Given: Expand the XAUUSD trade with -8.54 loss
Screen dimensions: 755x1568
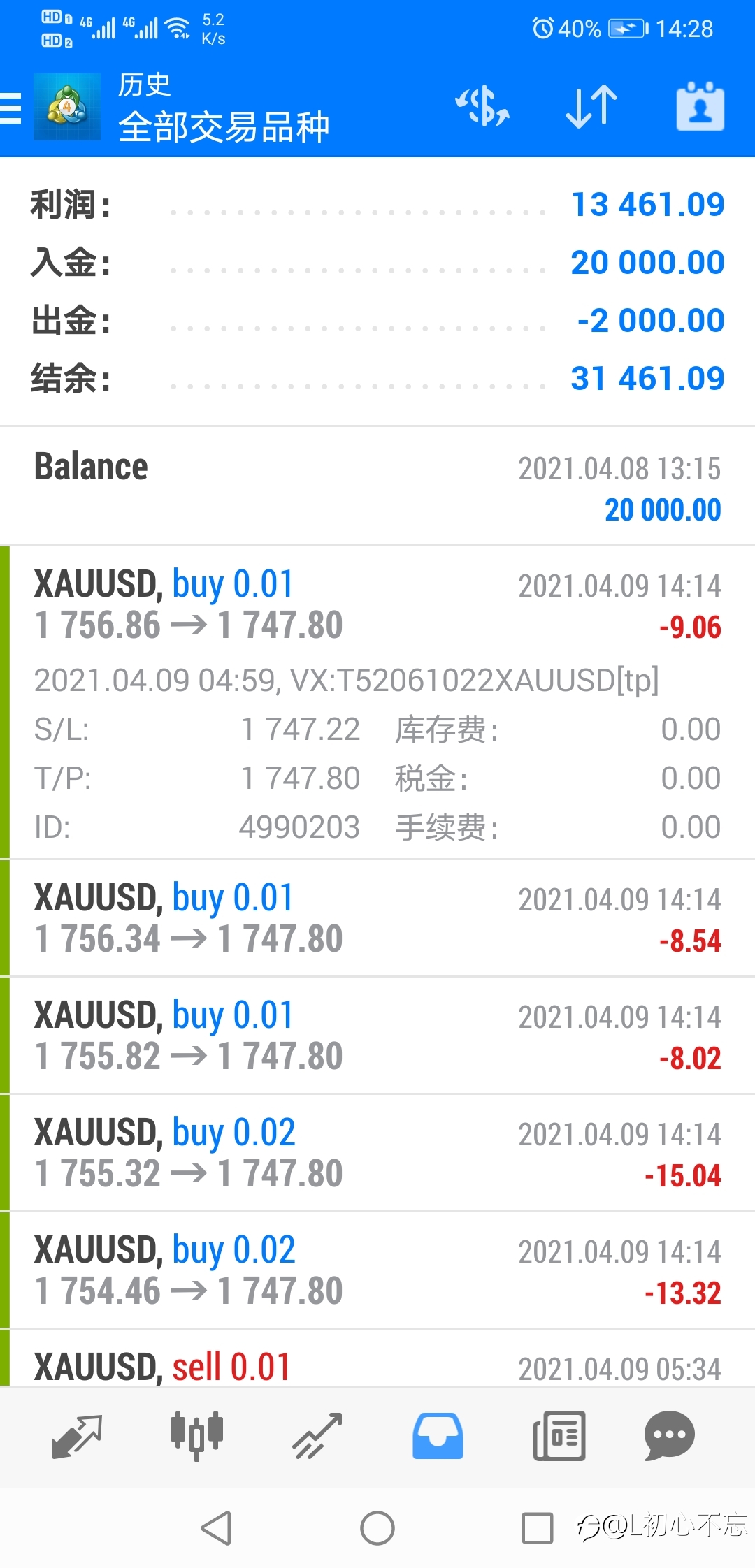Looking at the screenshot, I should tap(377, 918).
